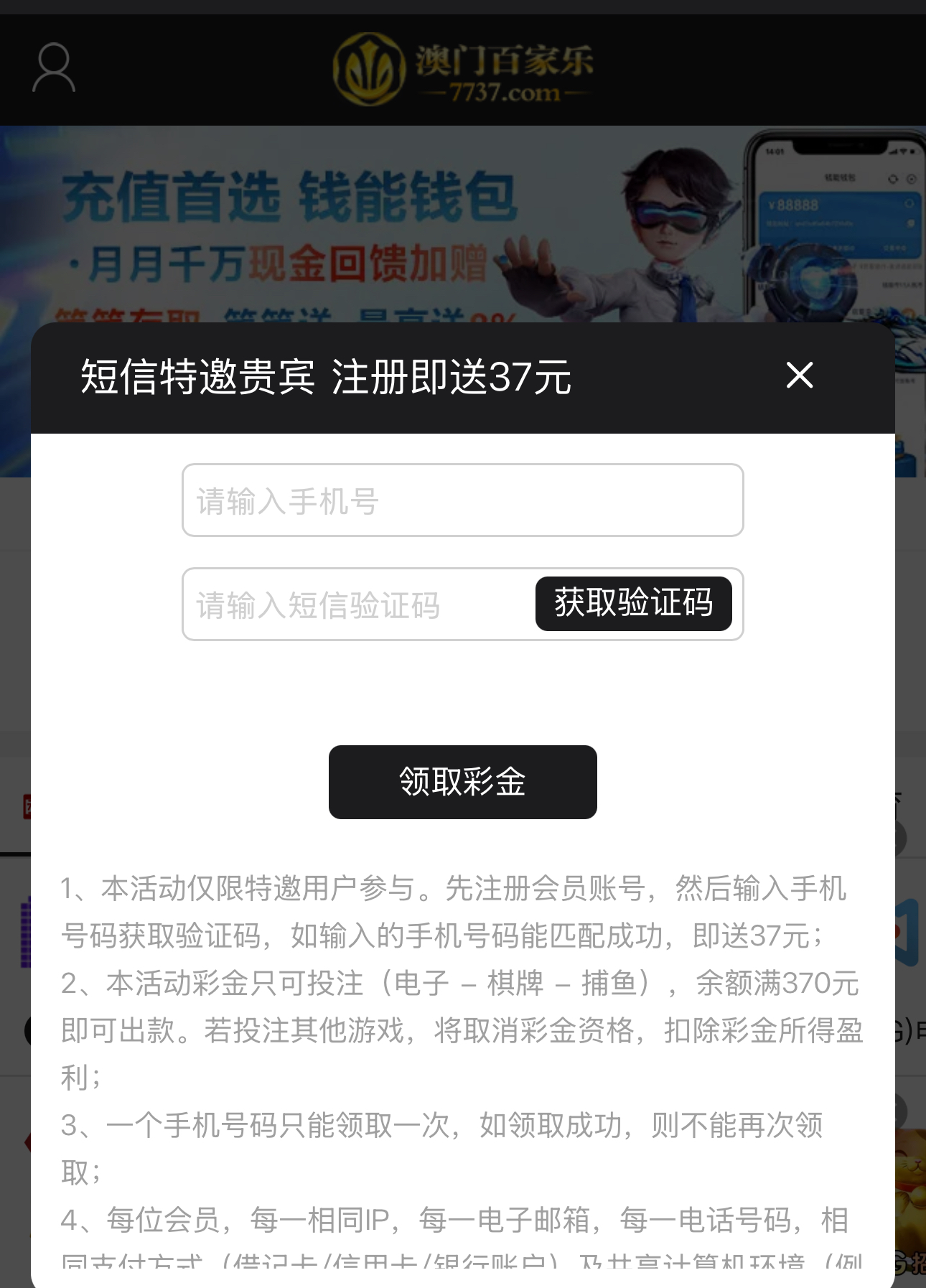
Task: Tap 获取验证码 to request SMS code
Action: point(633,603)
